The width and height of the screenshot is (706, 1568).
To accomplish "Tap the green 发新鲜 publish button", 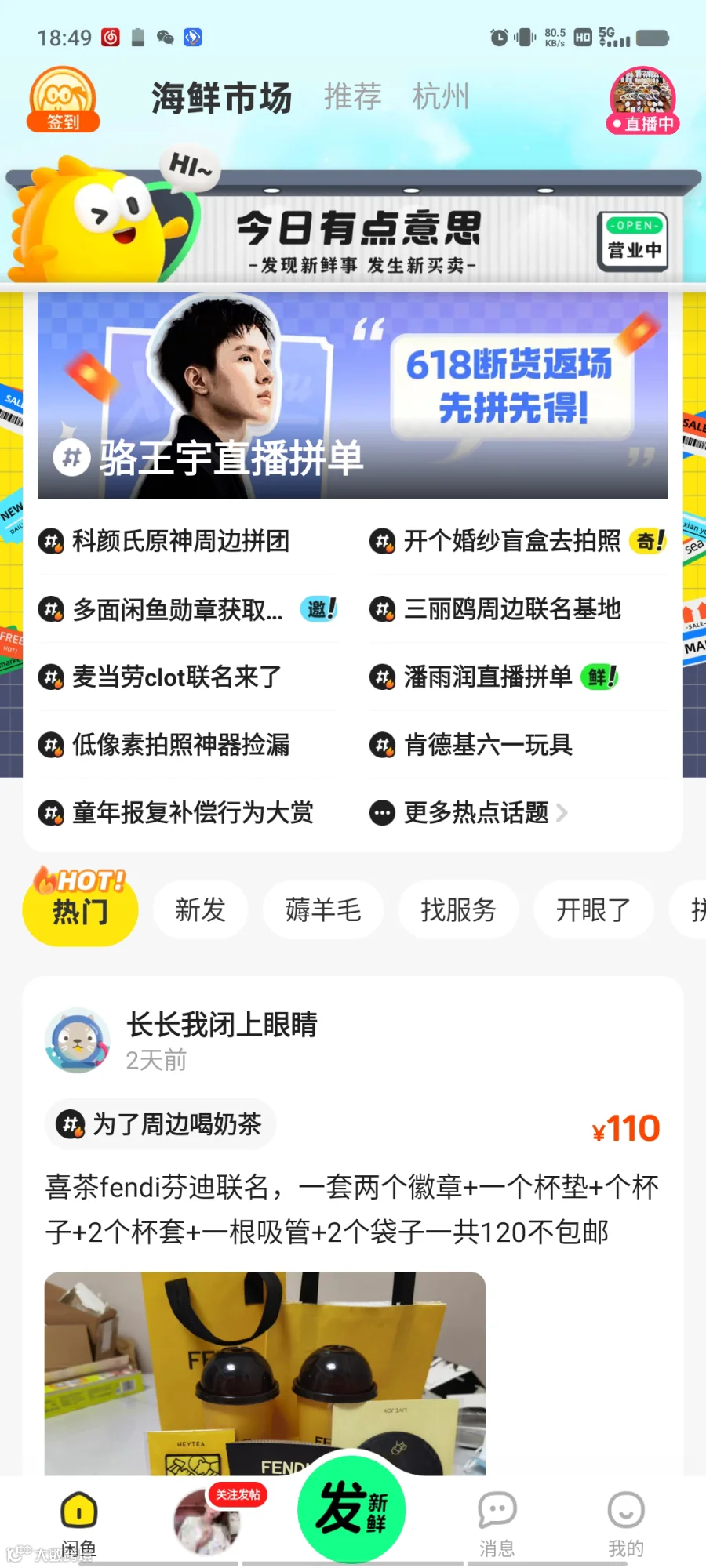I will click(x=351, y=1509).
